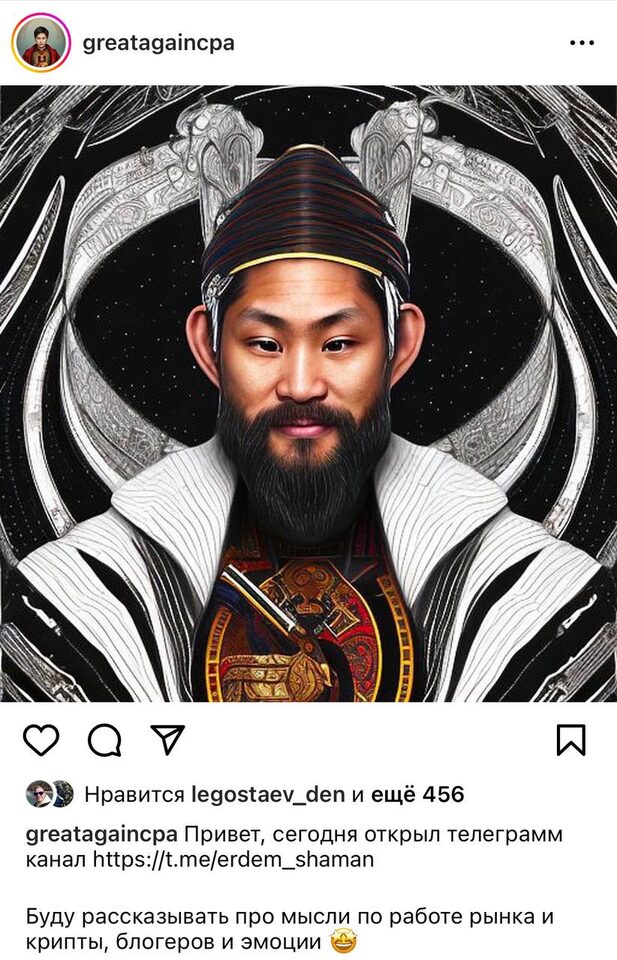
Task: Open greatagaincpa's profile picture story
Action: (40, 43)
